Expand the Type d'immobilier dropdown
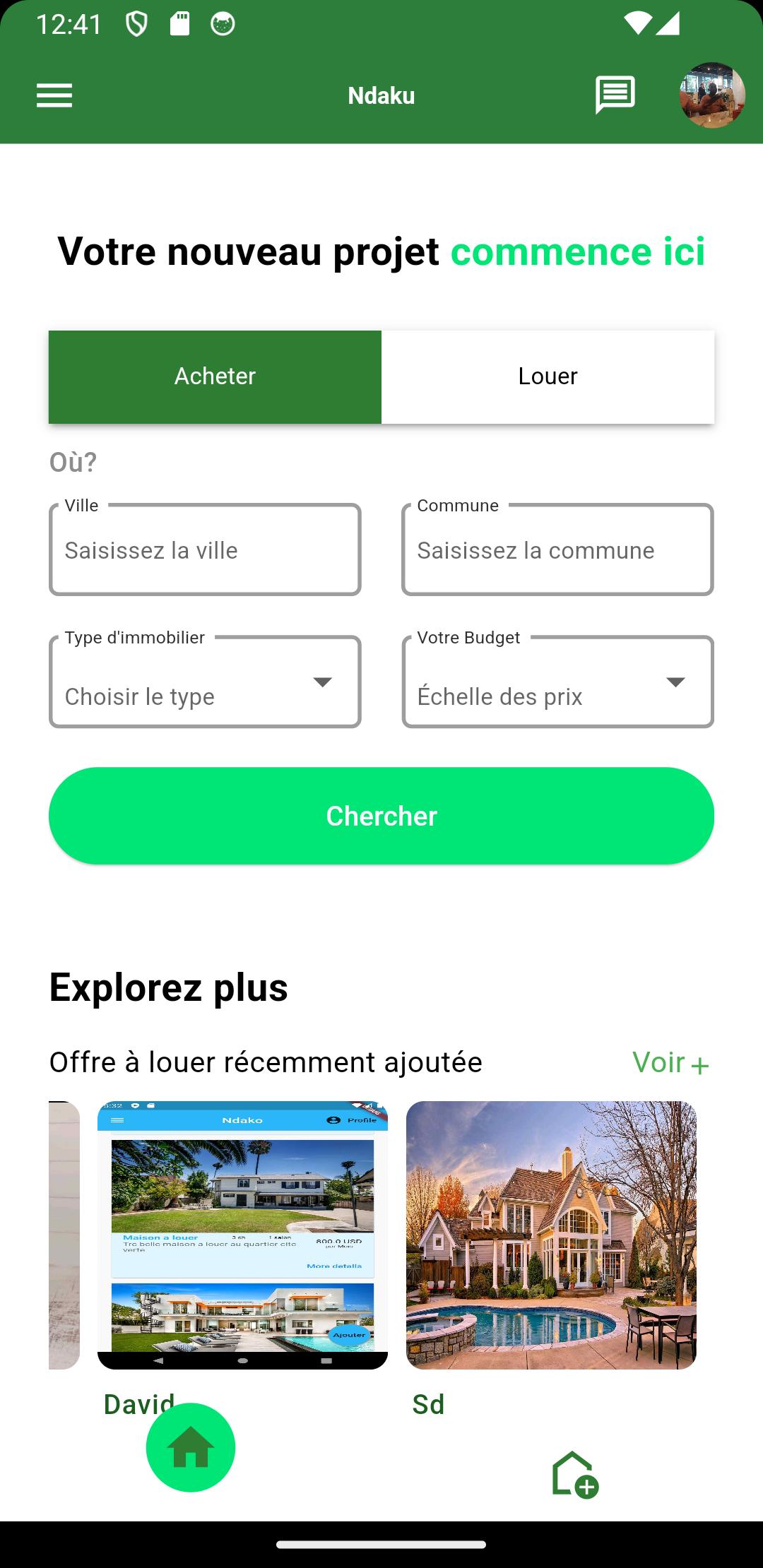This screenshot has width=763, height=1568. [205, 682]
